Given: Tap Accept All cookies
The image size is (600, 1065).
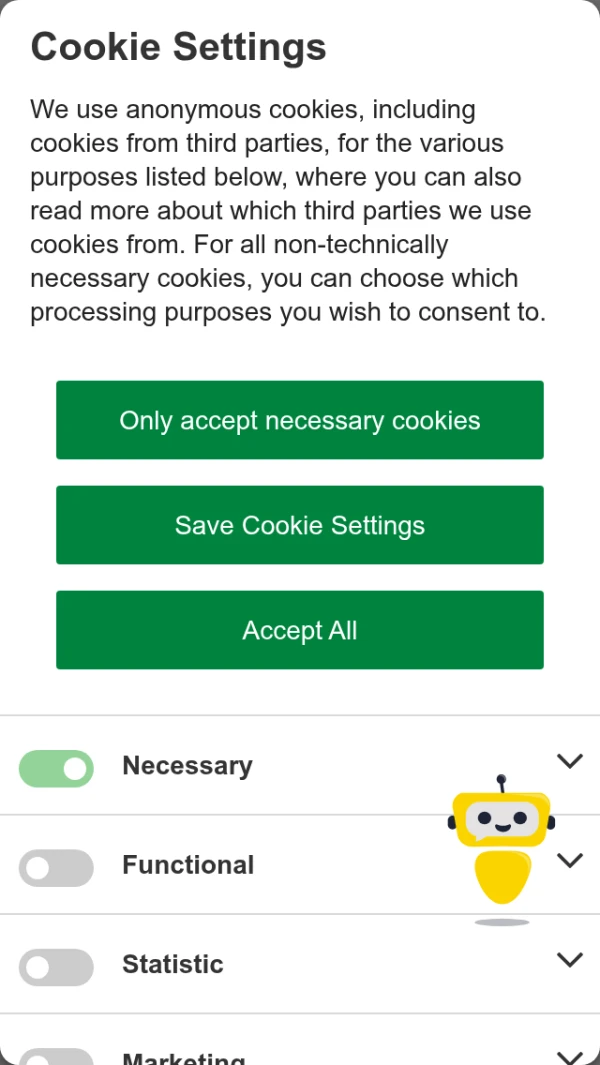Looking at the screenshot, I should pos(299,630).
